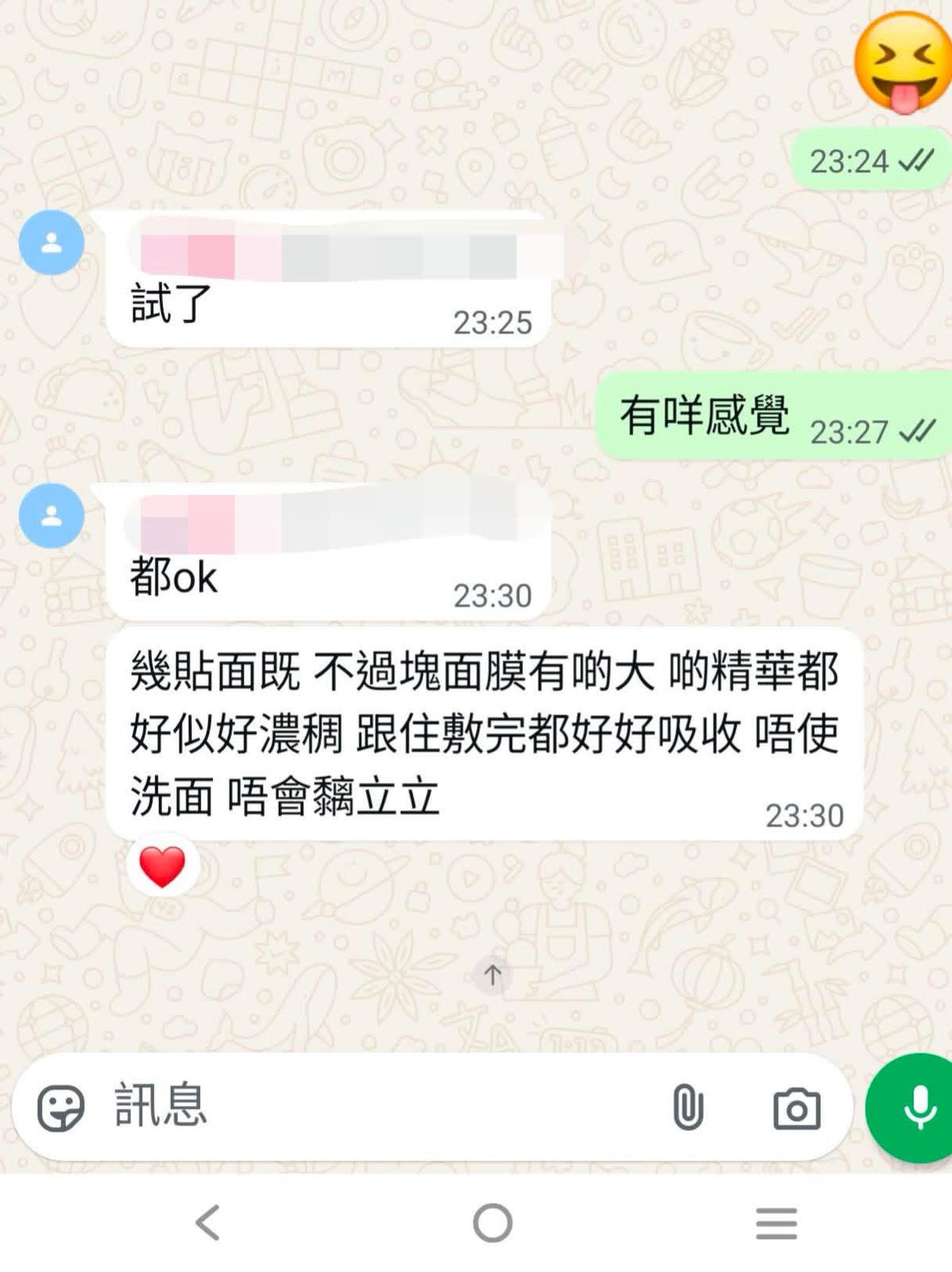952x1272 pixels.
Task: Open the camera from the message bar
Action: pyautogui.click(x=796, y=1108)
